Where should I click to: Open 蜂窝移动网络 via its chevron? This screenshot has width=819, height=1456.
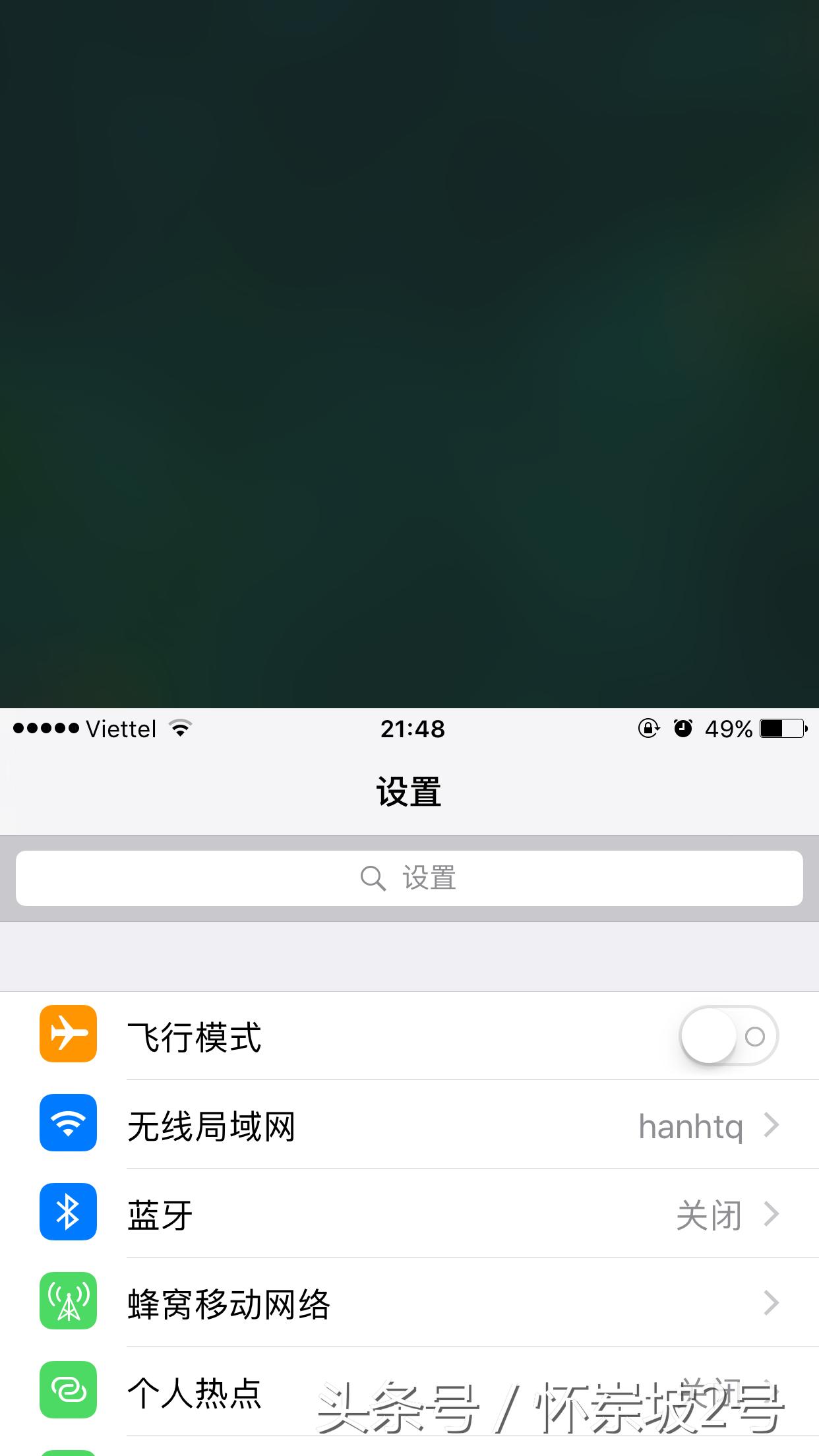coord(770,1302)
